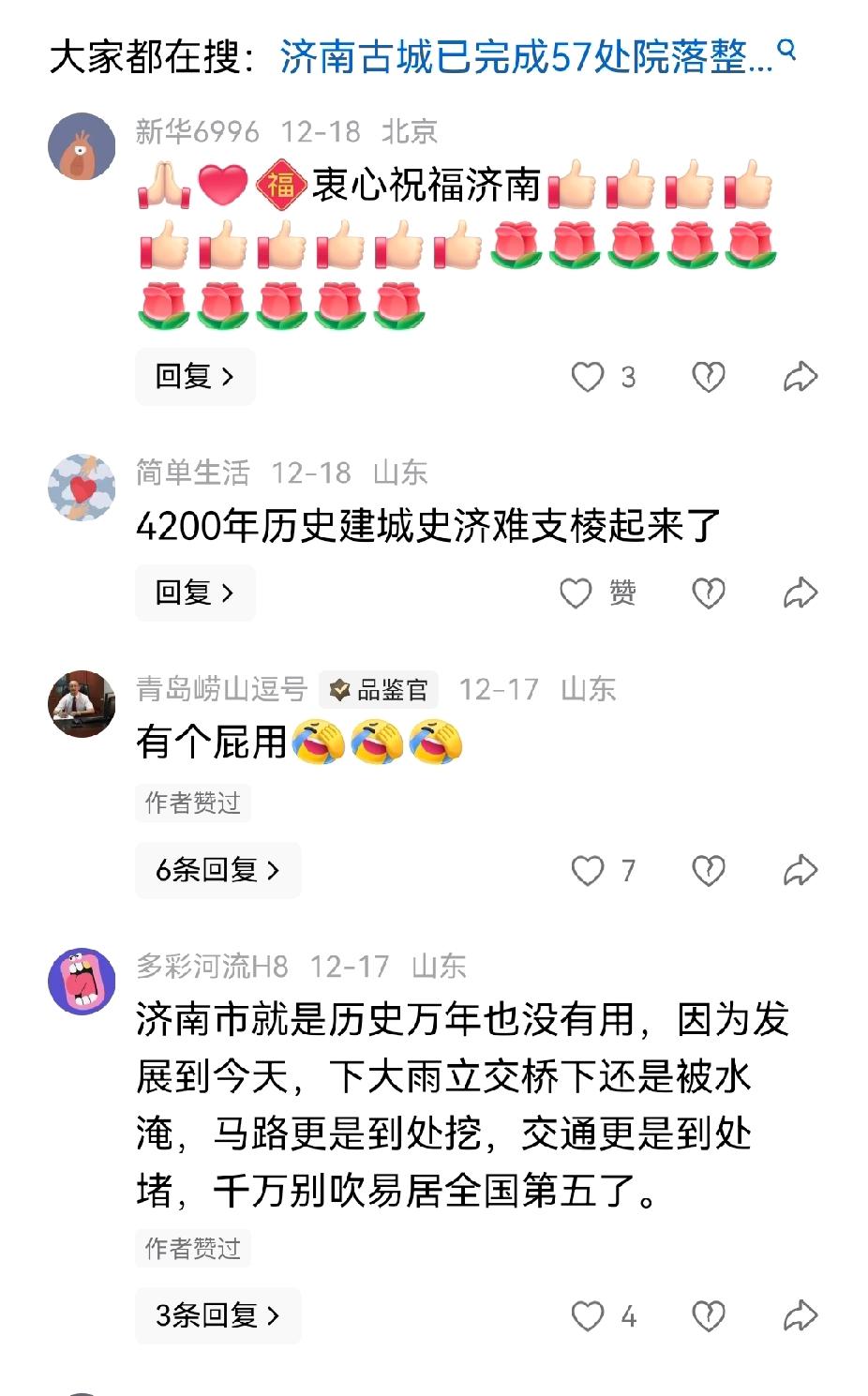Tap the share icon on 简单生活's comment
The image size is (868, 1396).
click(801, 593)
